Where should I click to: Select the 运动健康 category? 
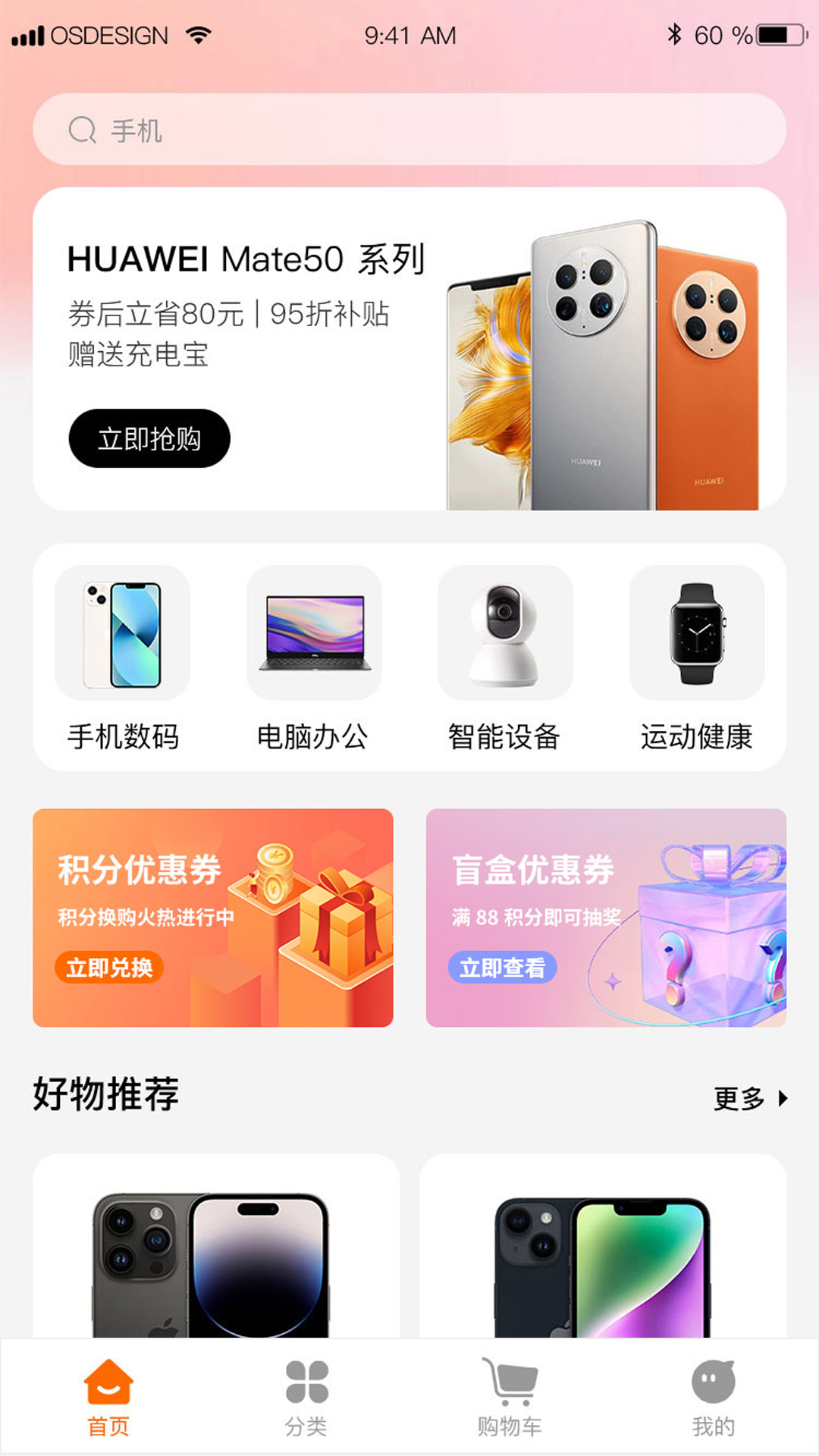point(696,657)
